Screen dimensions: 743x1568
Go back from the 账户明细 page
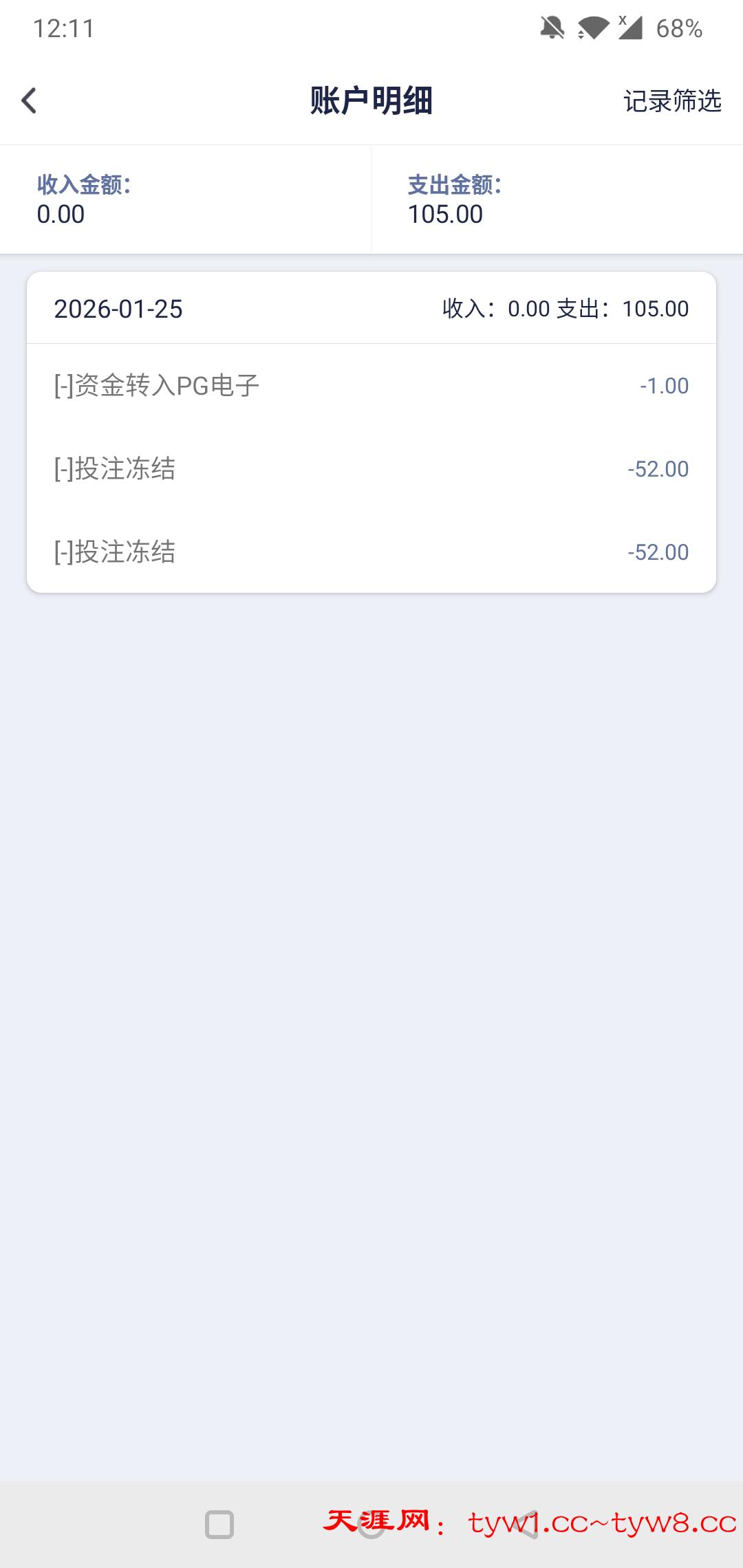coord(29,101)
